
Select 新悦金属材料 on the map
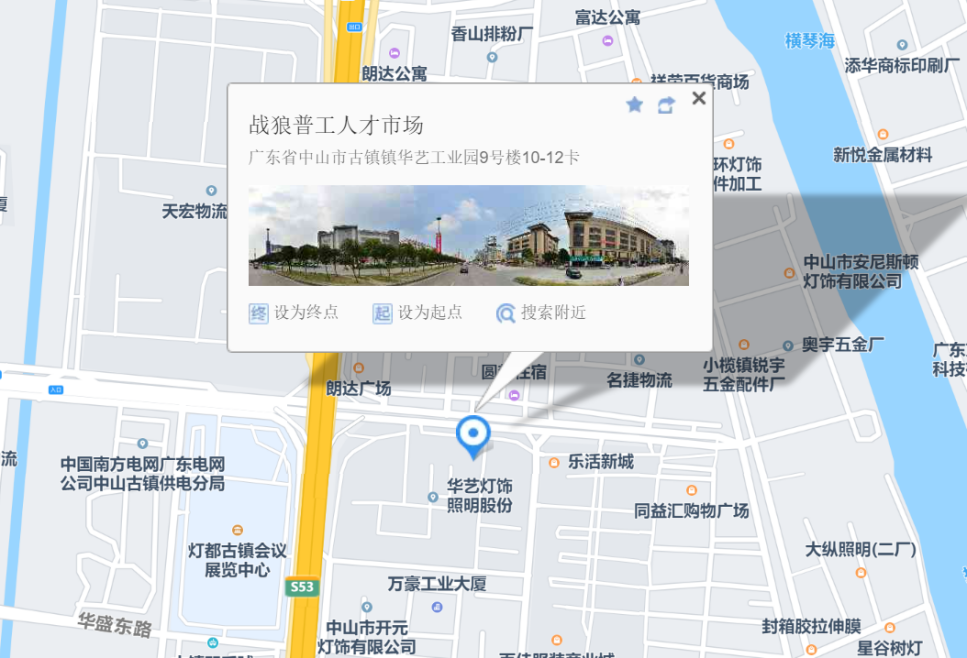pos(882,155)
